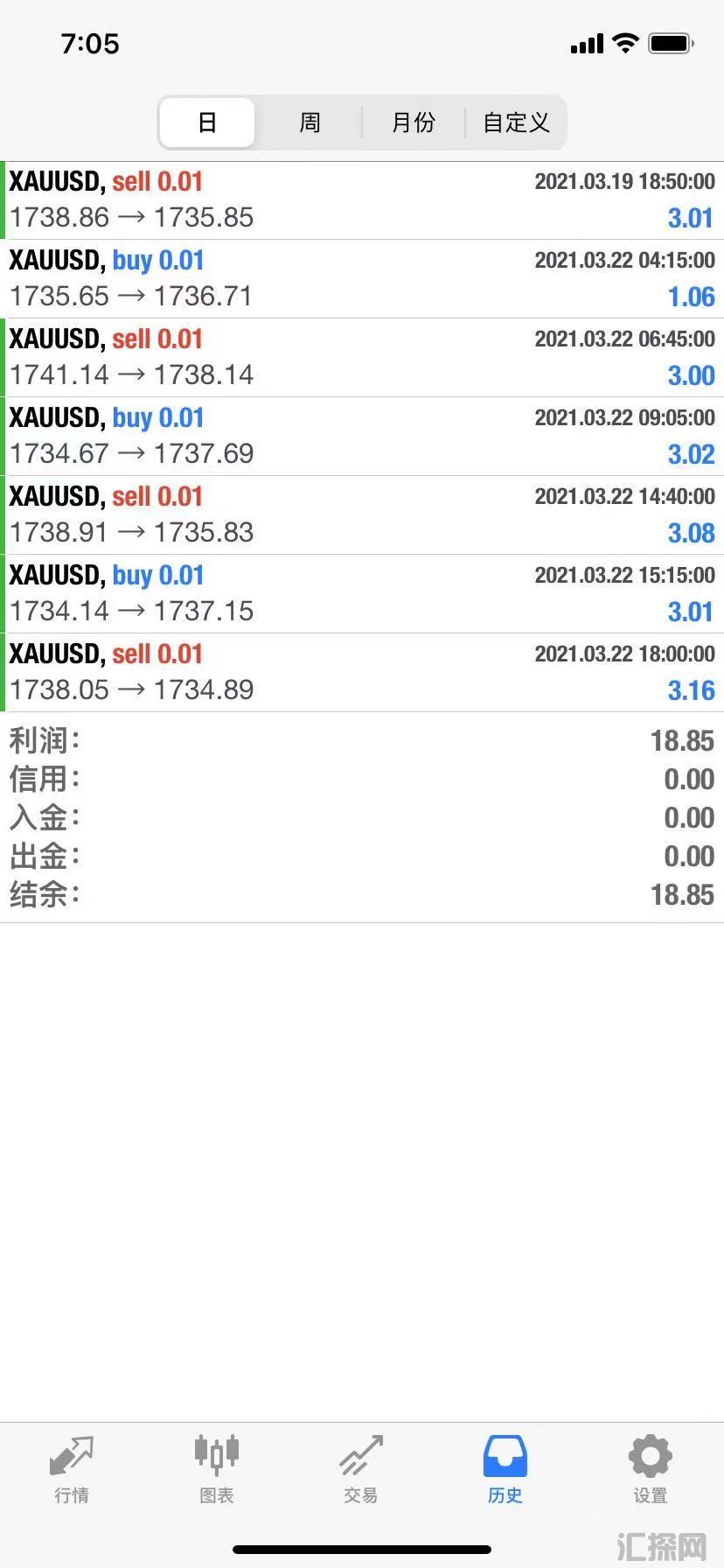
Task: View details of buy trade at 09:05:00
Action: click(362, 437)
